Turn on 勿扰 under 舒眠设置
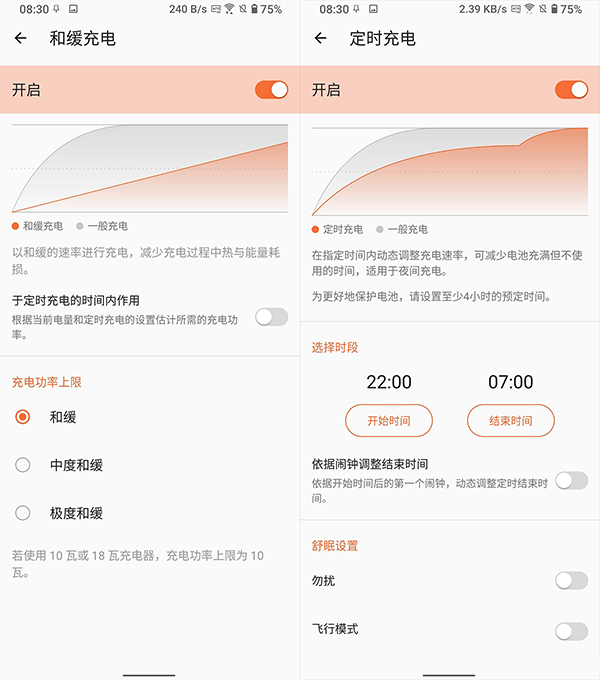The height and width of the screenshot is (680, 600). pyautogui.click(x=571, y=580)
